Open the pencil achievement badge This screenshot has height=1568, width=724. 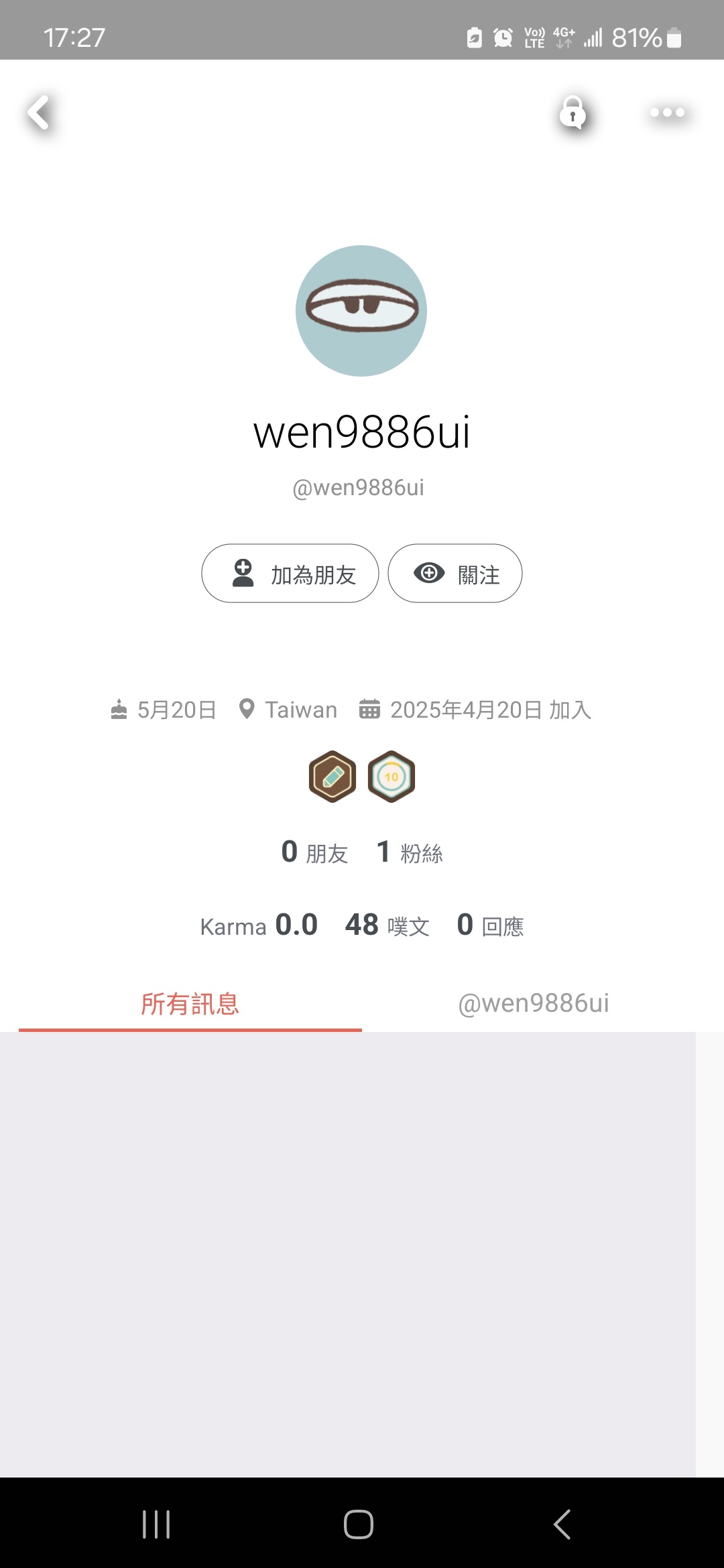click(x=333, y=777)
